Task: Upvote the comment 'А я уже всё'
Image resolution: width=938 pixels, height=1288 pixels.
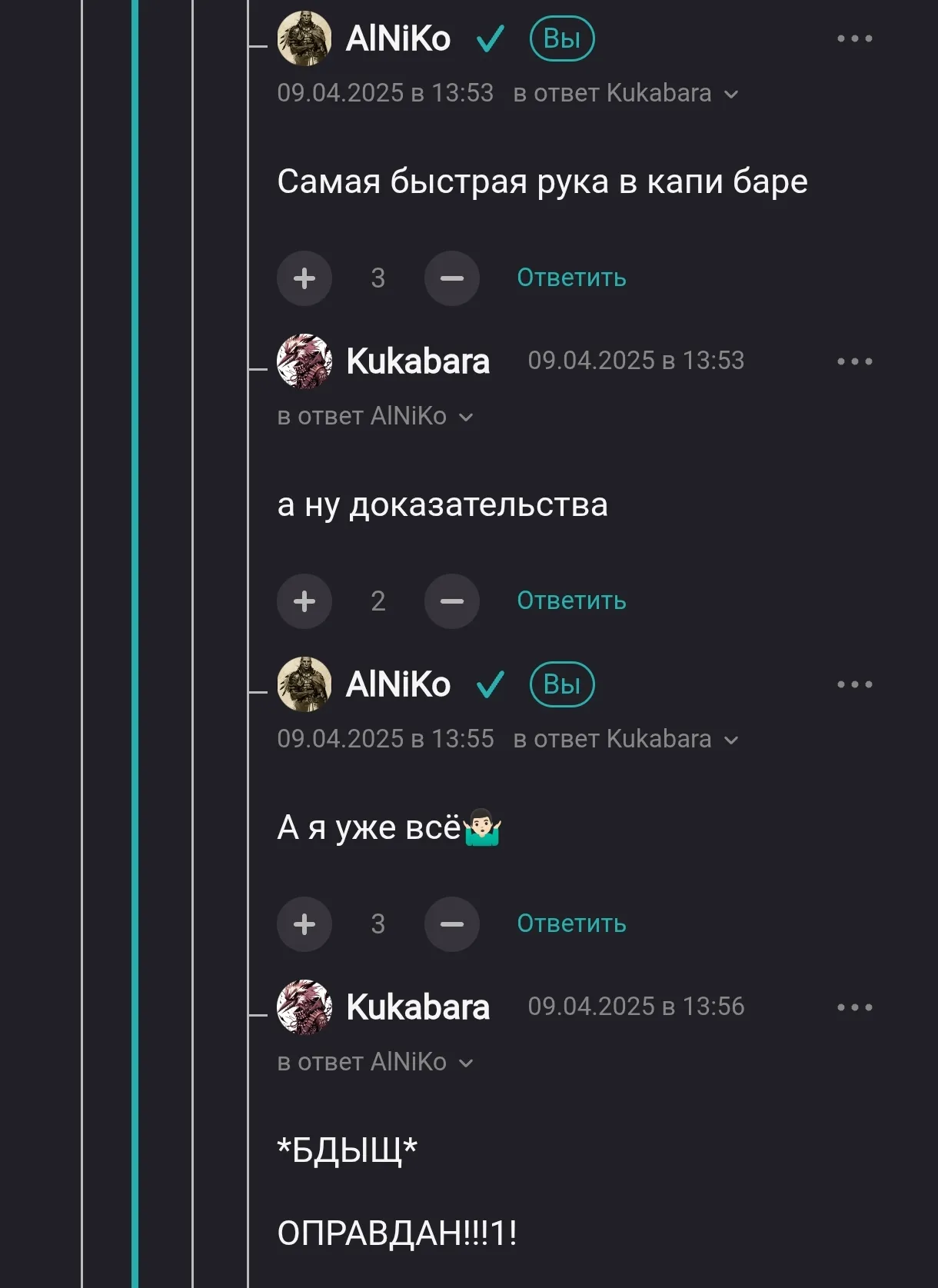Action: pos(304,924)
